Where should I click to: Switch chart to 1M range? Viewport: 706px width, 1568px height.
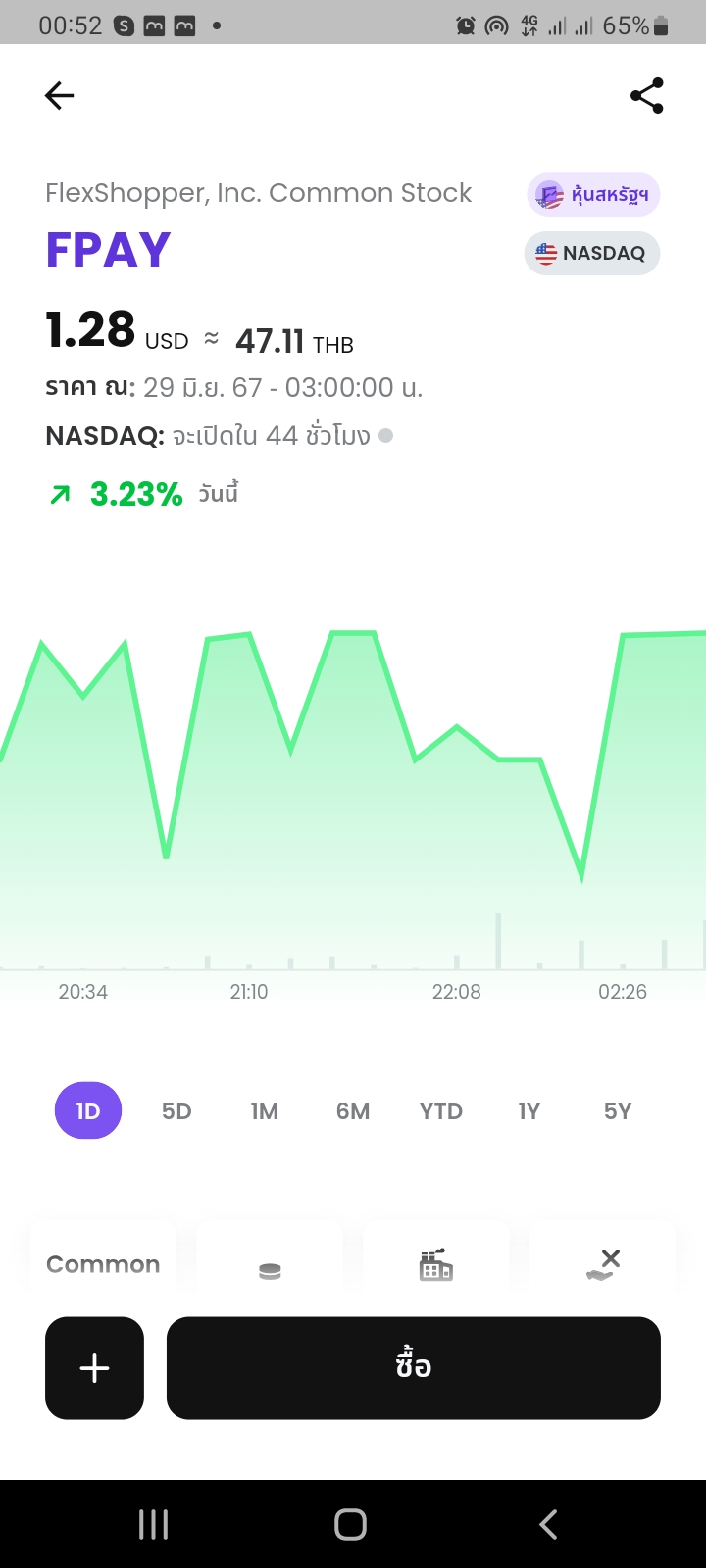(x=265, y=1110)
